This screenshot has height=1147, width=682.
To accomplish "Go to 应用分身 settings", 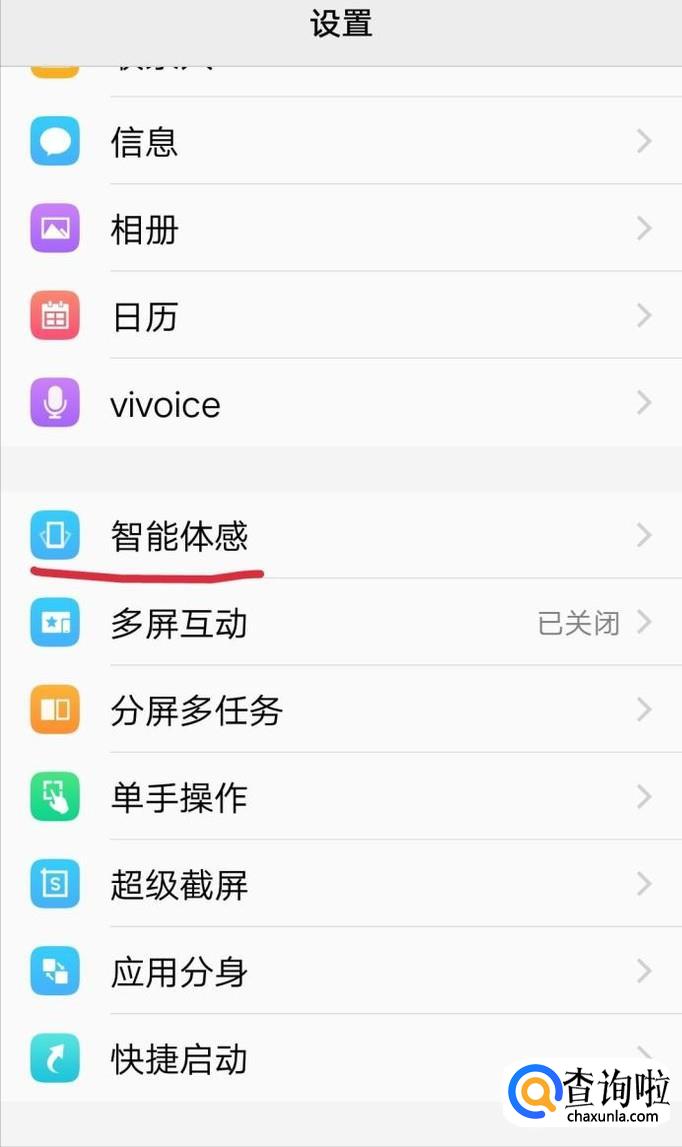I will [340, 971].
